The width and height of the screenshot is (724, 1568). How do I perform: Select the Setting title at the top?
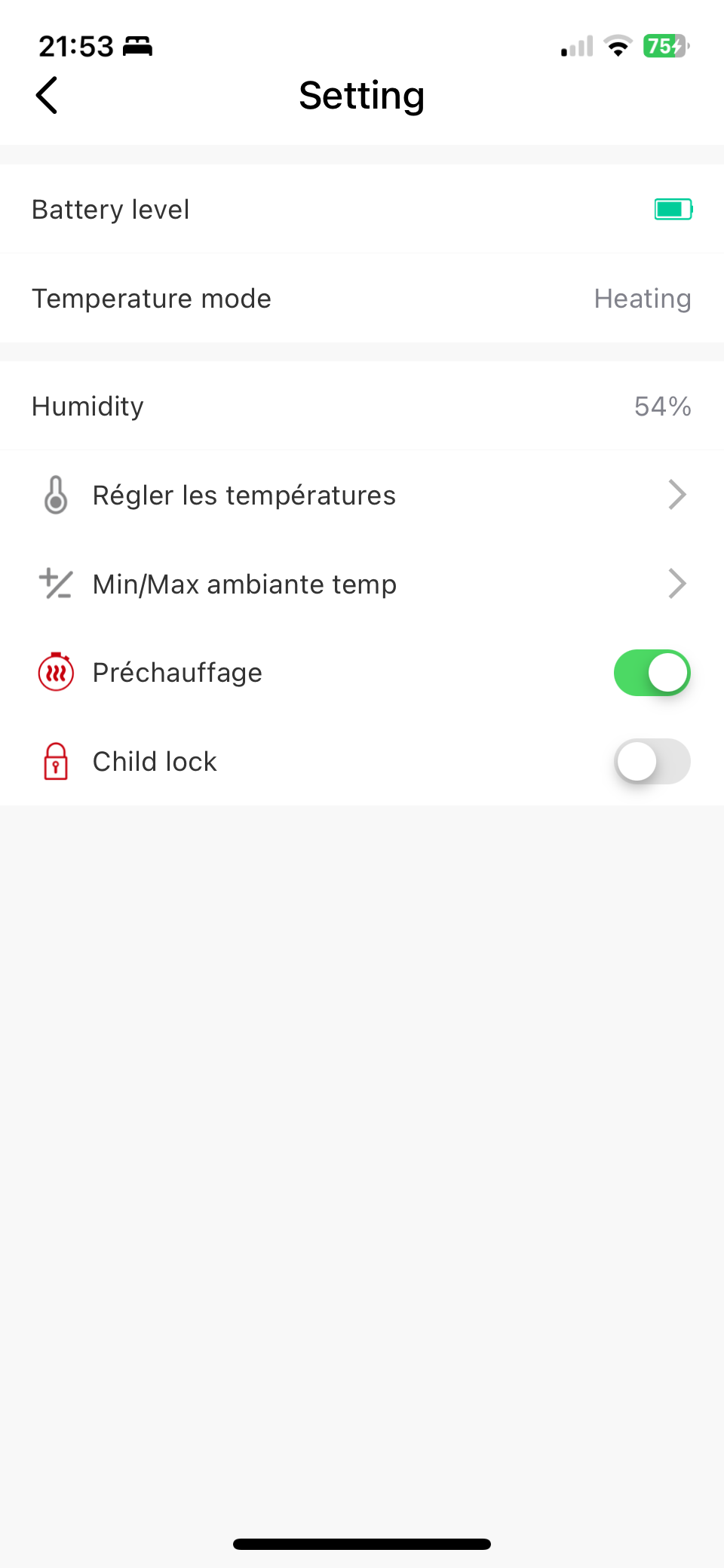361,96
